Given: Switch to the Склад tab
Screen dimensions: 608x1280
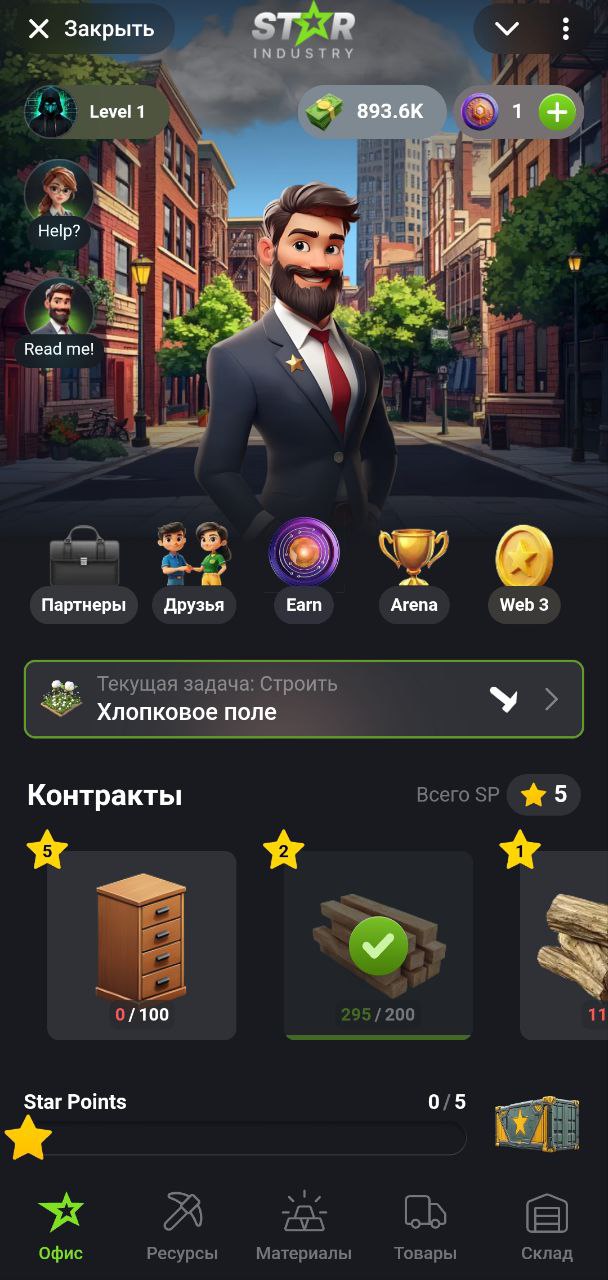Looking at the screenshot, I should coord(547,1226).
